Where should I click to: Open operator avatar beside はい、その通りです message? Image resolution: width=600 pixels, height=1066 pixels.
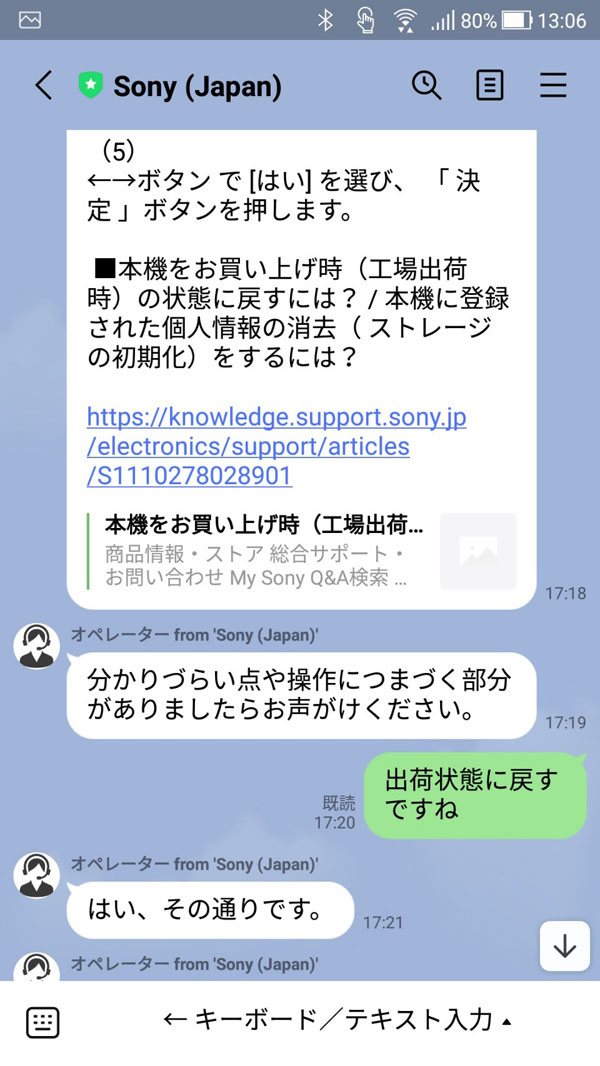pyautogui.click(x=37, y=876)
